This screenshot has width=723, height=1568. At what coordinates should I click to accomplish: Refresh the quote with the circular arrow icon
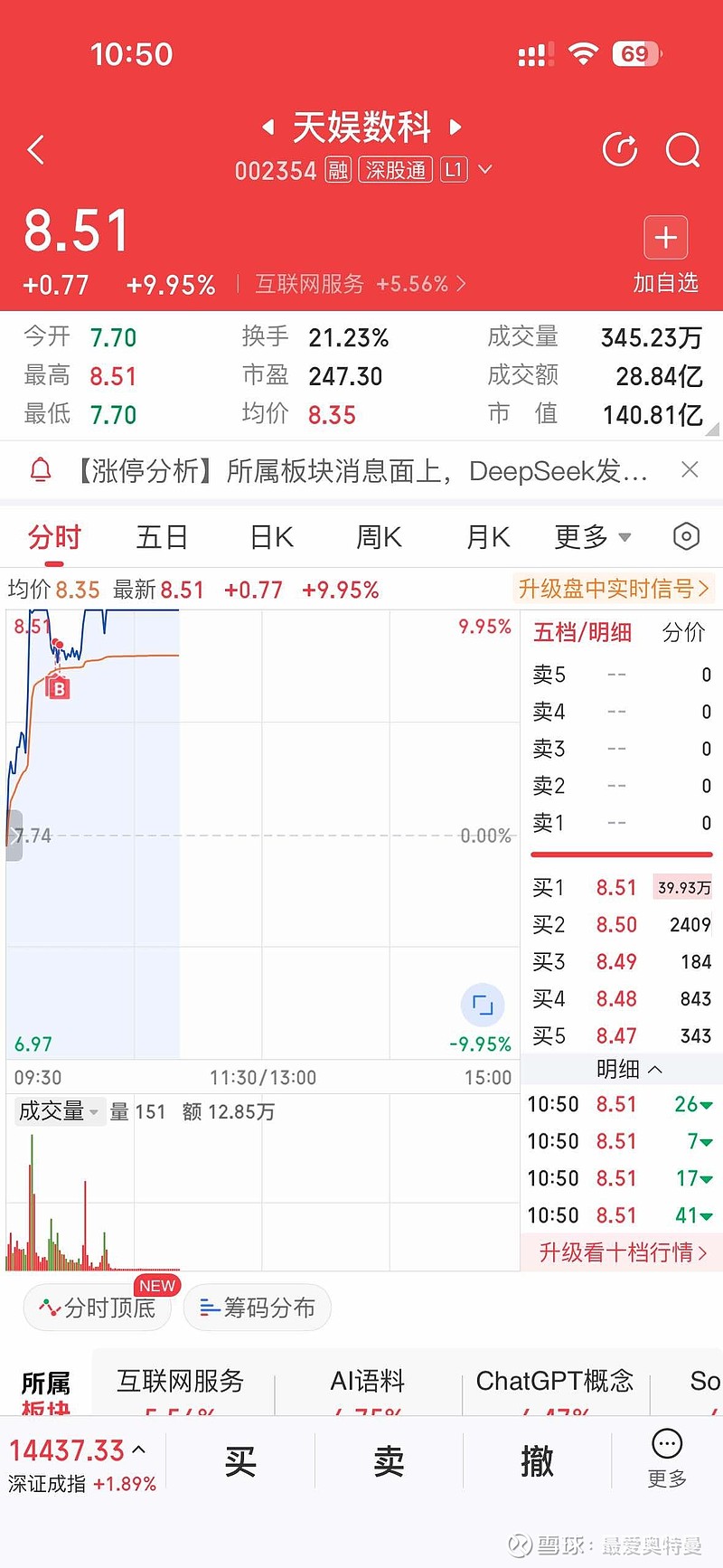coord(619,149)
